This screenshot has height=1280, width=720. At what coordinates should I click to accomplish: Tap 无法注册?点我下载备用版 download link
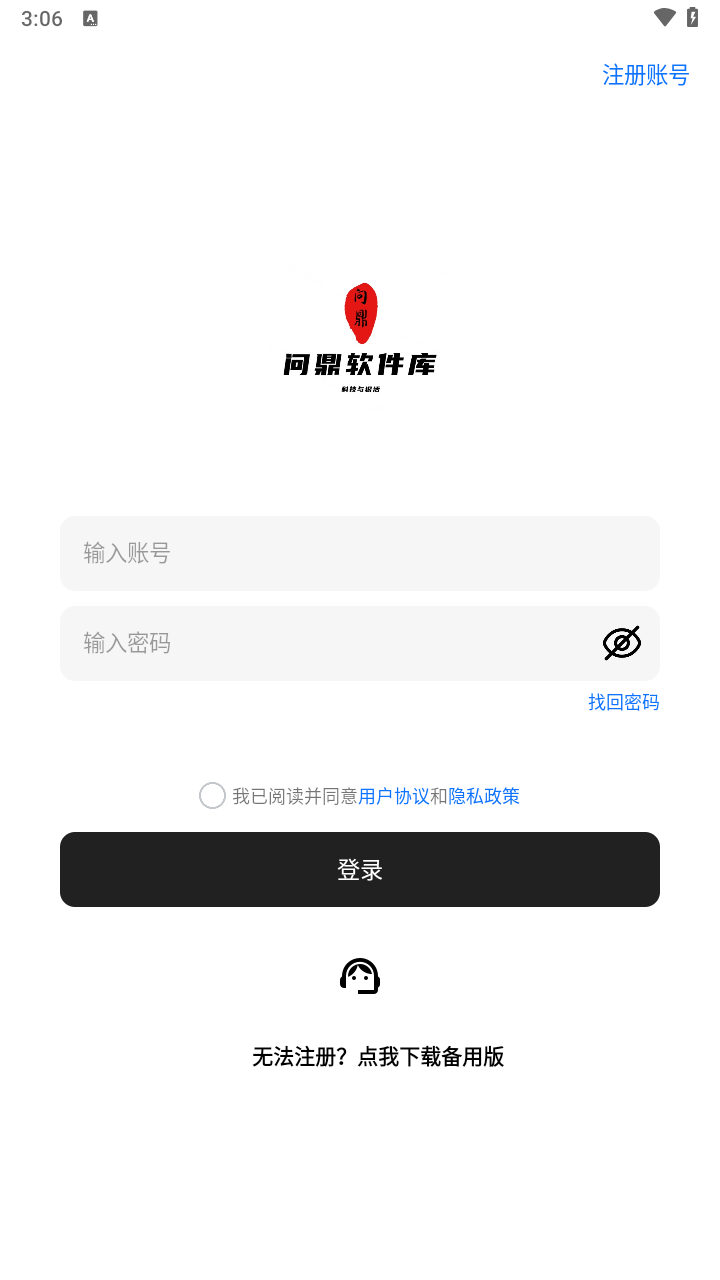point(378,1057)
